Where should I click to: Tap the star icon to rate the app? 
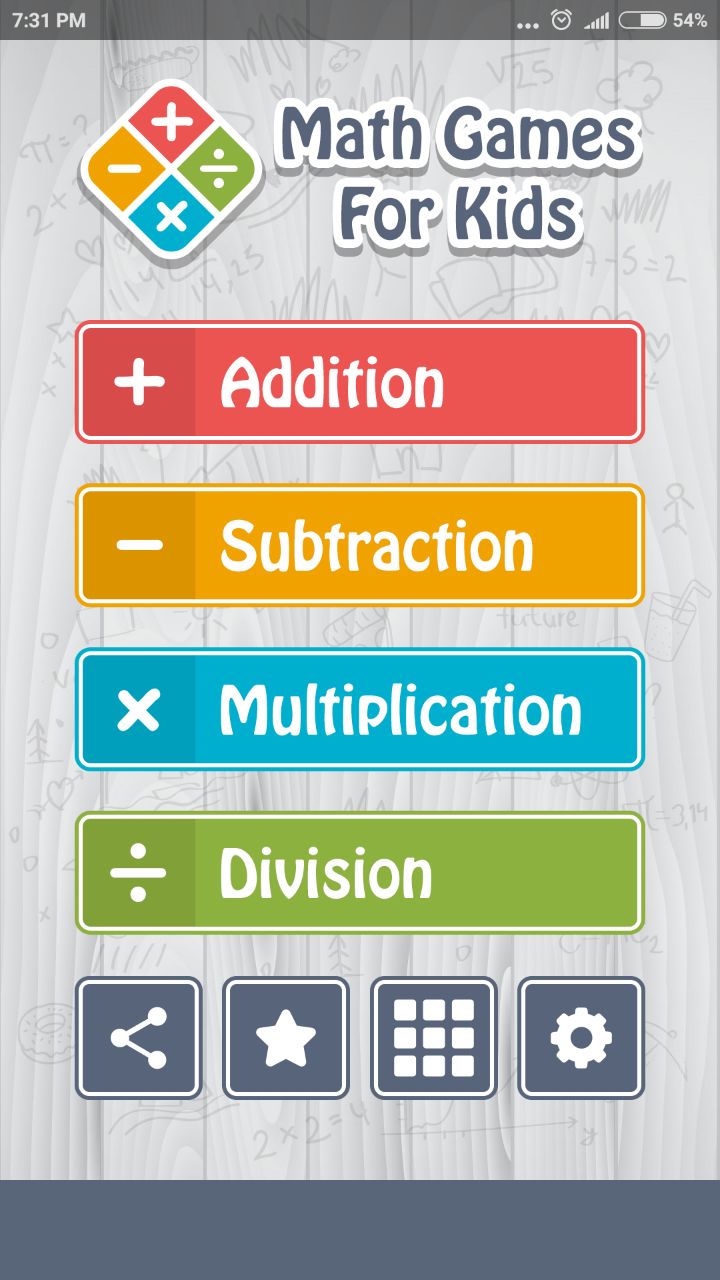(x=286, y=1038)
